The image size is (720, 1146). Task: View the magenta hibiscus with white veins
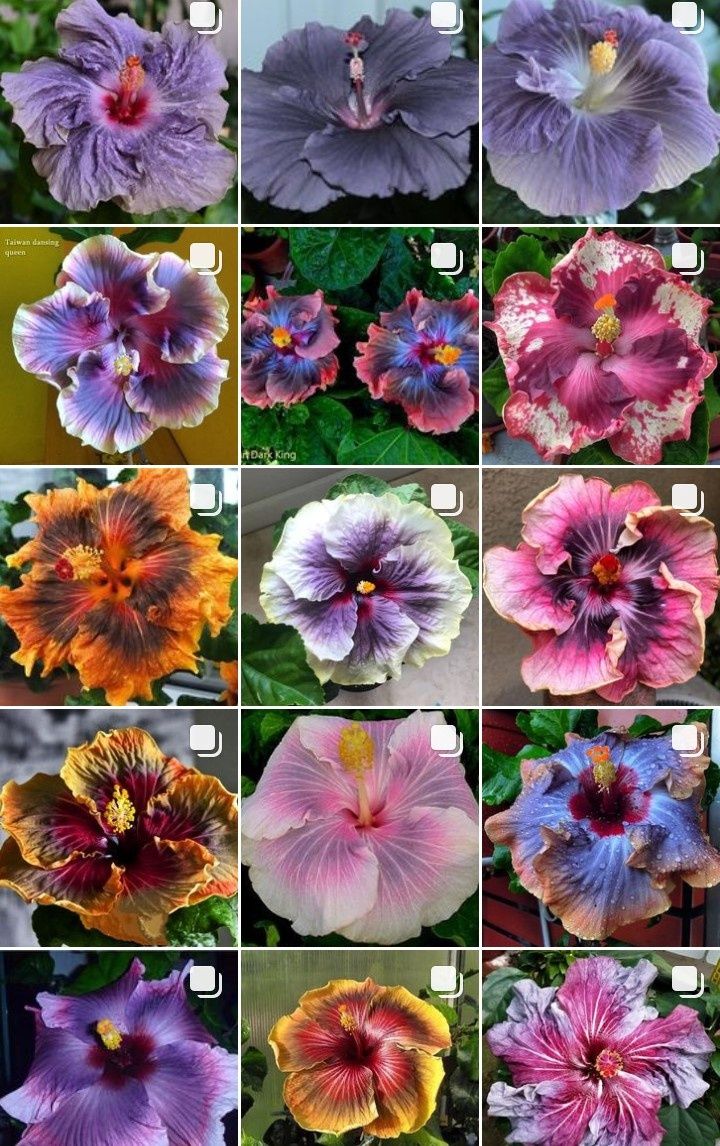(601, 1050)
